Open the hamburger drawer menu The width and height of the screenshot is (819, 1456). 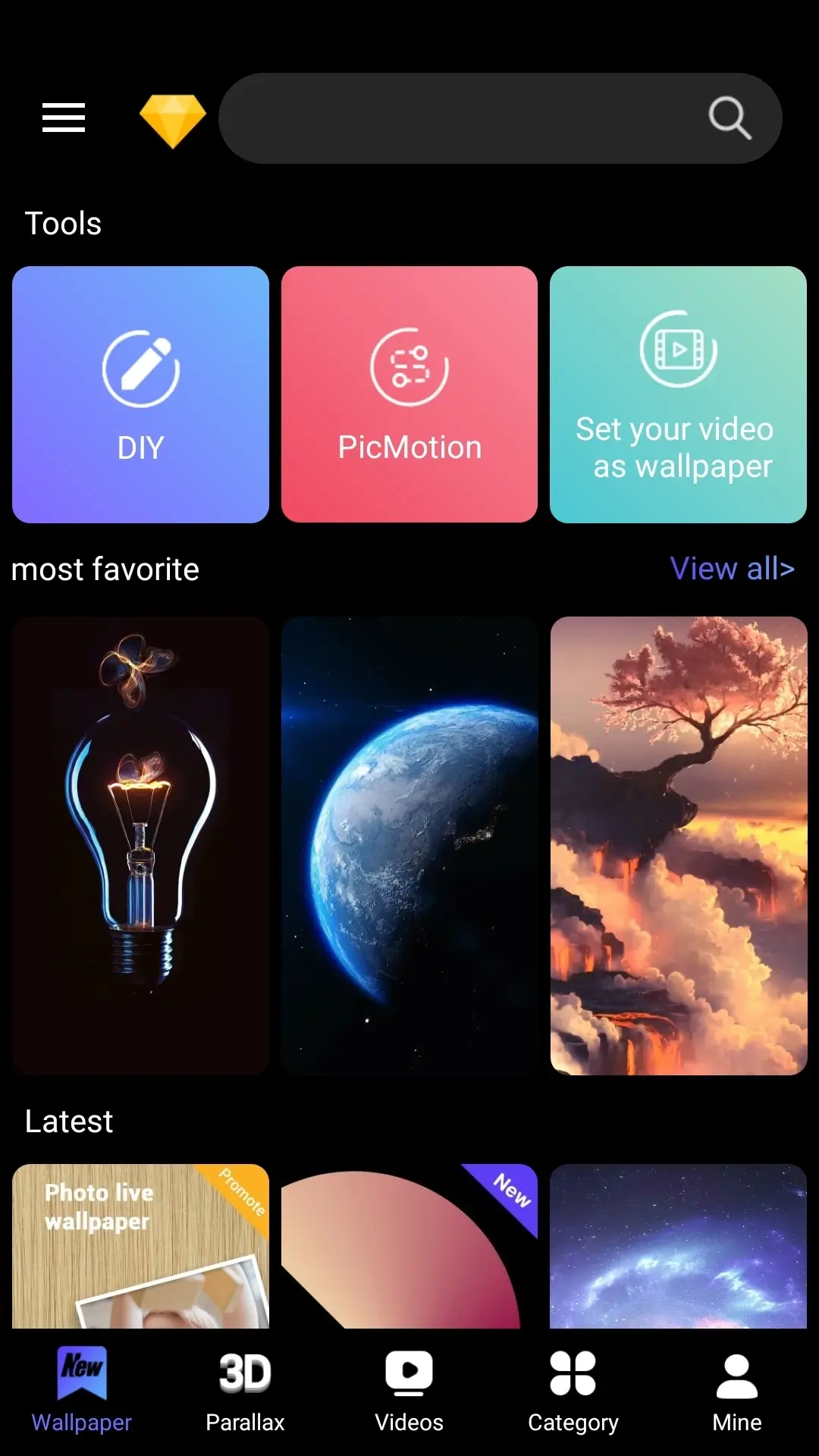point(64,118)
